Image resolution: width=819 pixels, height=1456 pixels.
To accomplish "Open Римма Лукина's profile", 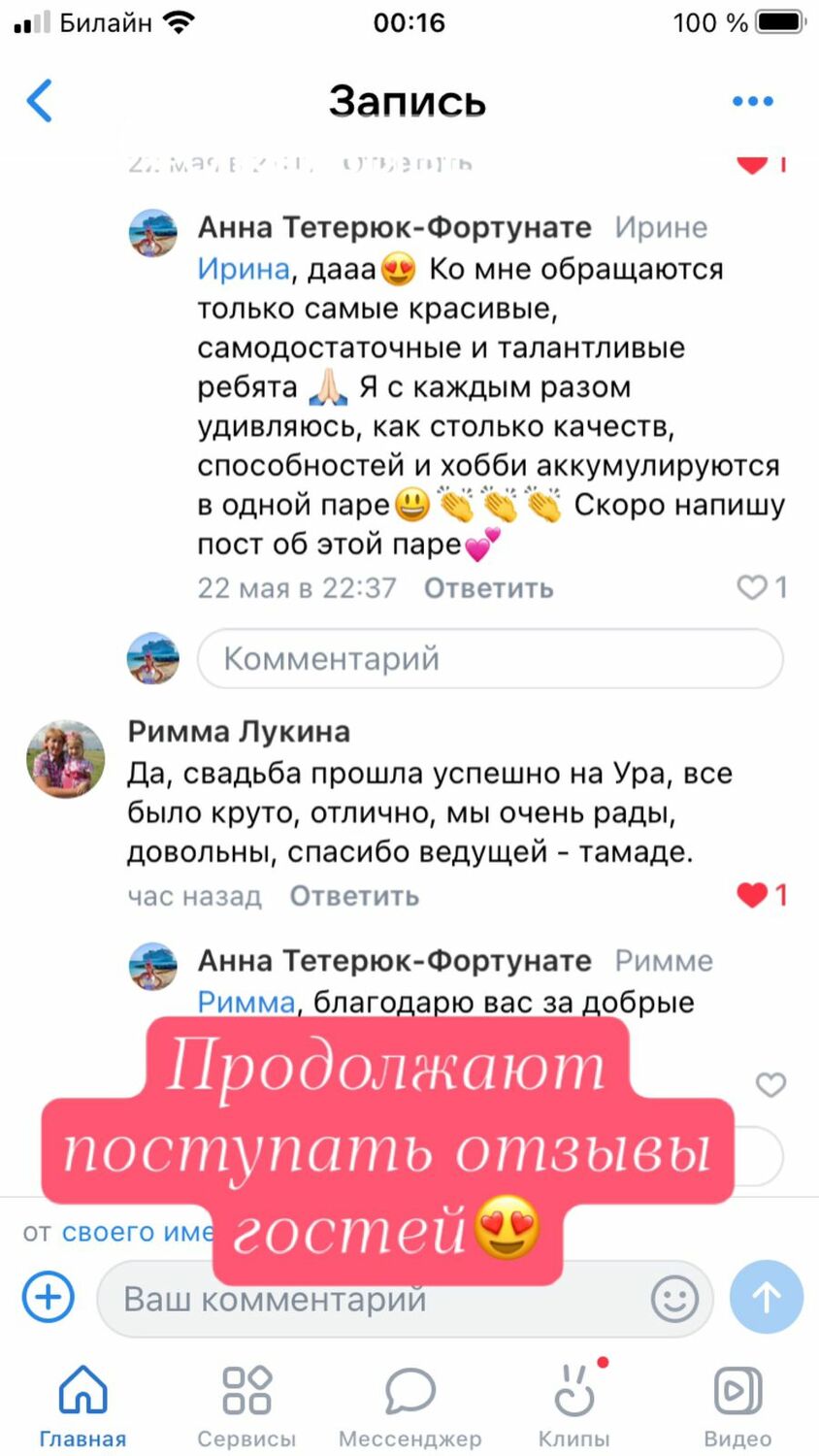I will coord(239,731).
